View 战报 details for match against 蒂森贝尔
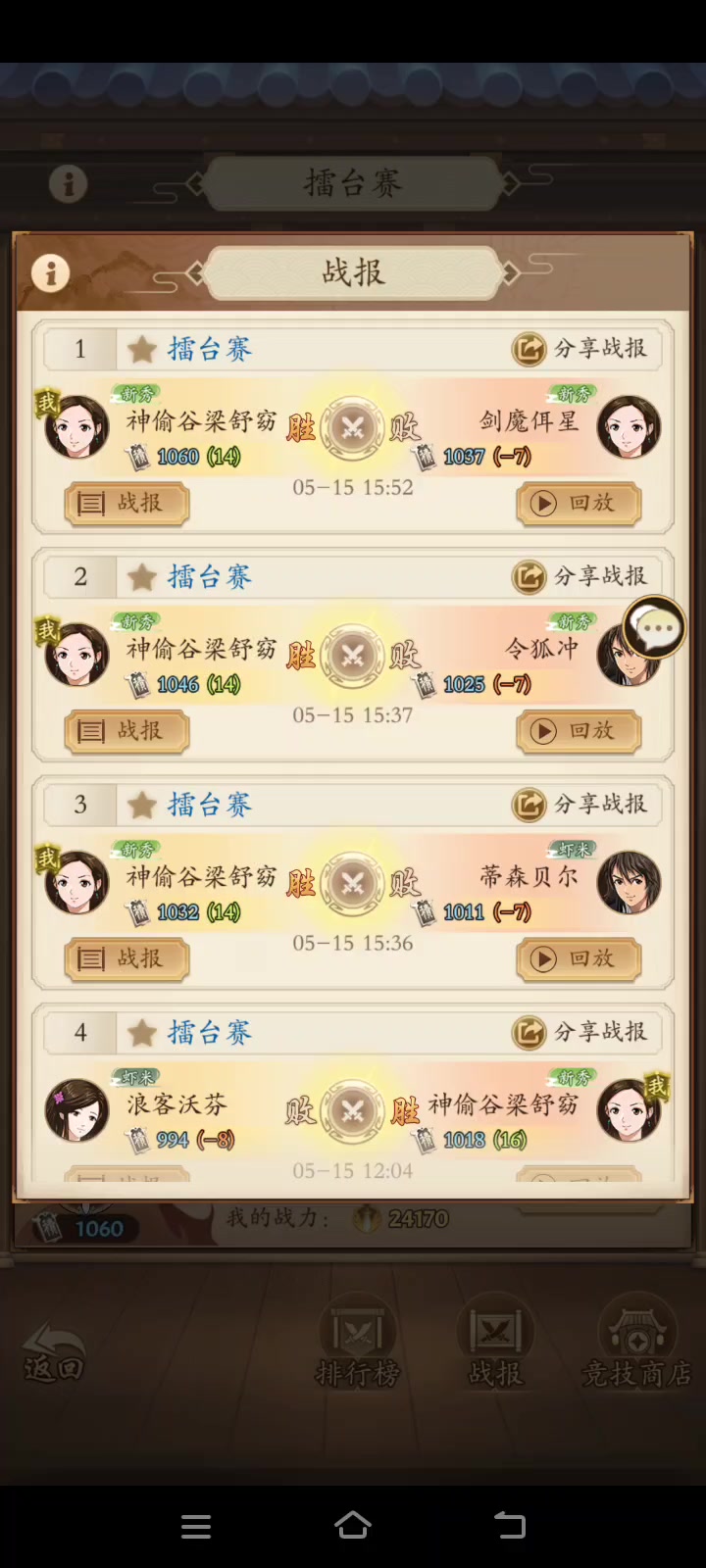The height and width of the screenshot is (1568, 706). click(x=126, y=958)
